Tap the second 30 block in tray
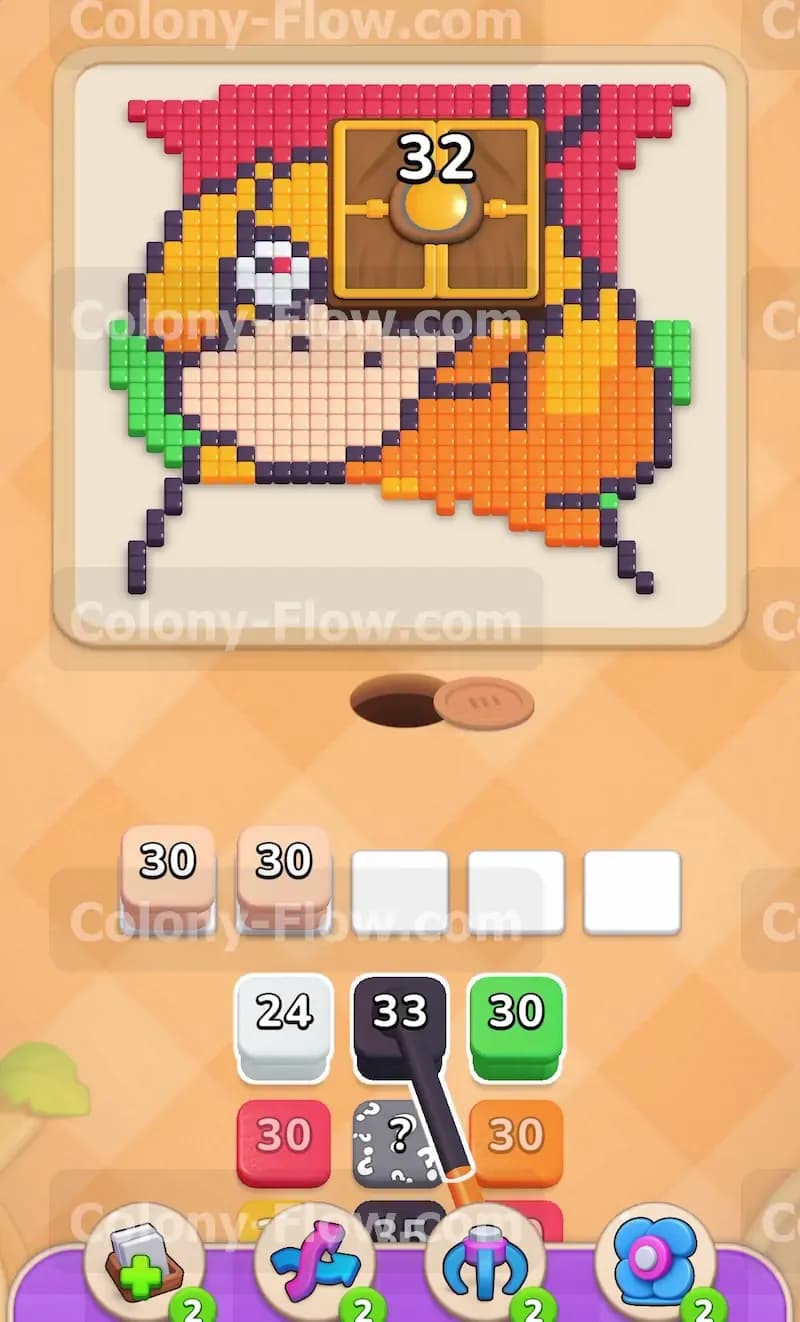Viewport: 800px width, 1322px height. (284, 877)
